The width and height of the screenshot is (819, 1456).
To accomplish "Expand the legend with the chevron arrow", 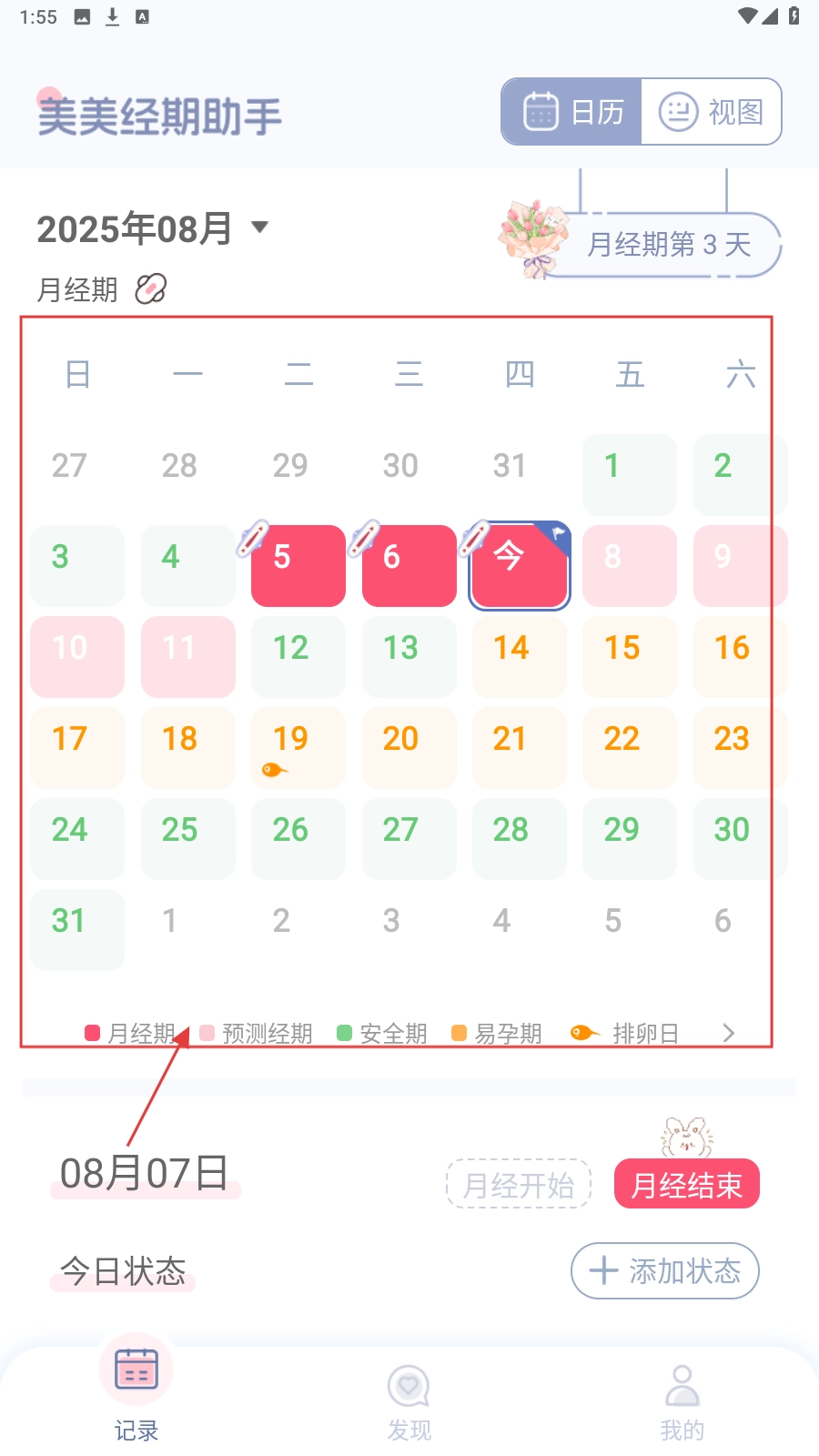I will (x=727, y=1033).
